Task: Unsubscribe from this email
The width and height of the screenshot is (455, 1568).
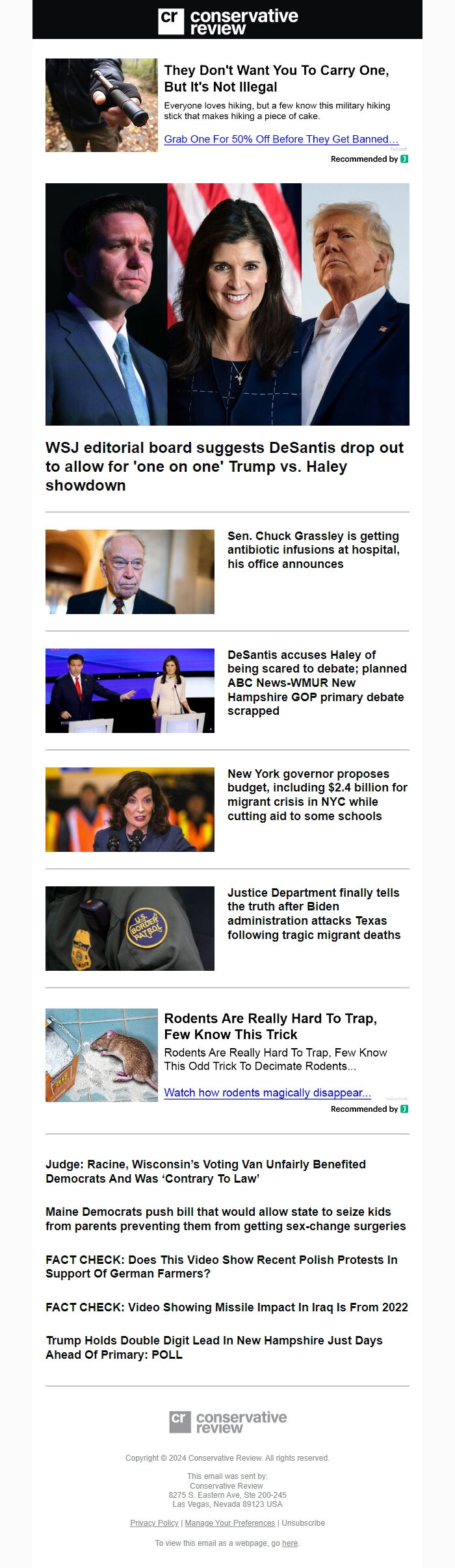Action: (303, 1523)
